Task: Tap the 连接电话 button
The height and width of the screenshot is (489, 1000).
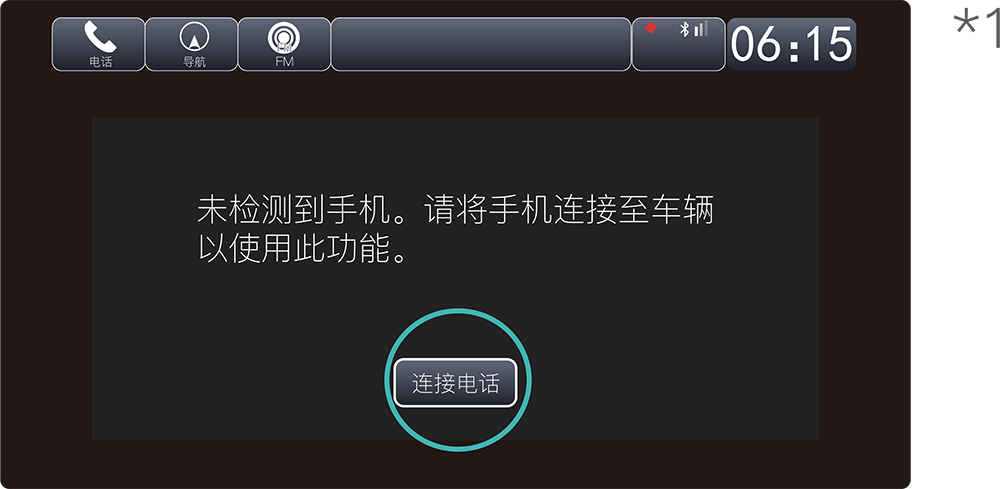Action: coord(455,383)
